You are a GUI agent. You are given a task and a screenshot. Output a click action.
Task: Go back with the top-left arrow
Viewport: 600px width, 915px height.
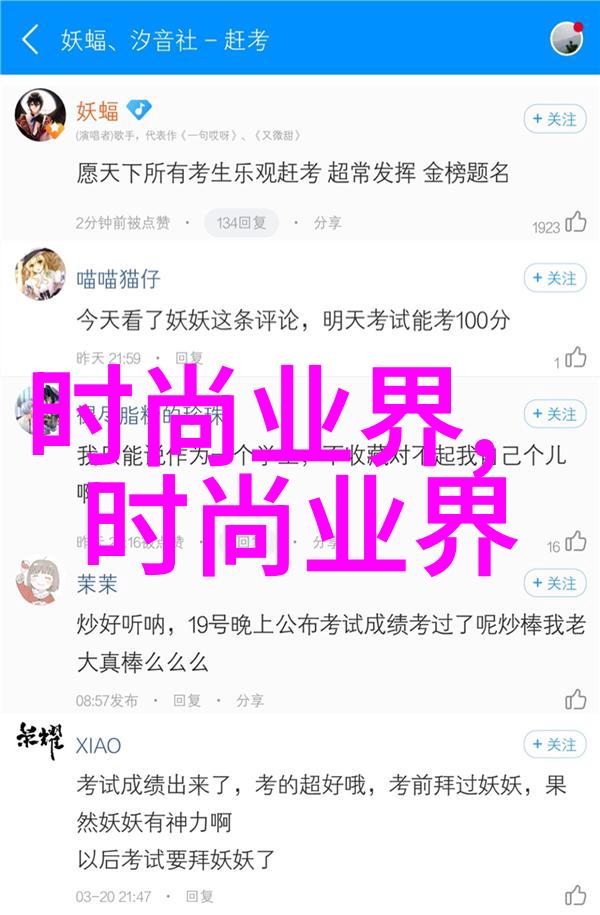click(x=30, y=41)
